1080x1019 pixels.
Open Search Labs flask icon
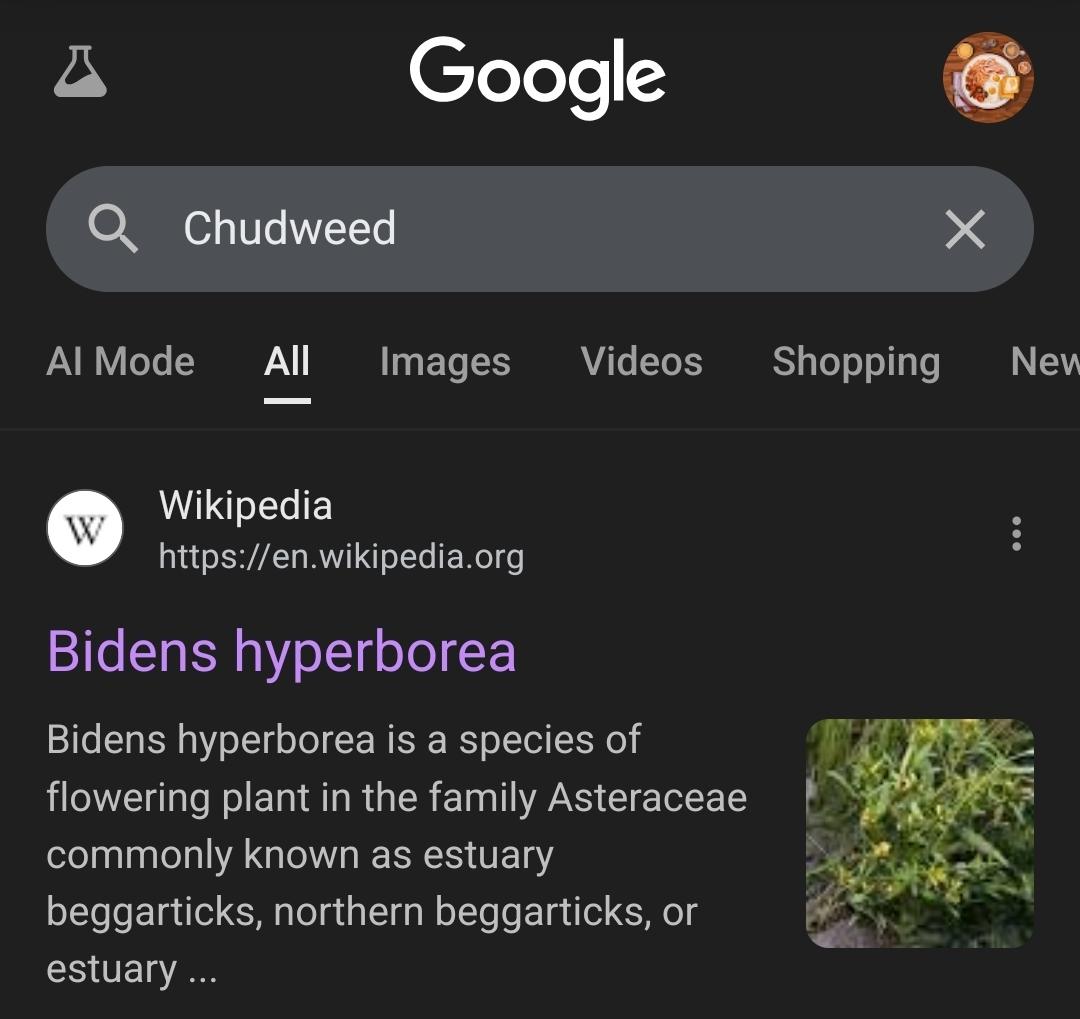pos(80,72)
